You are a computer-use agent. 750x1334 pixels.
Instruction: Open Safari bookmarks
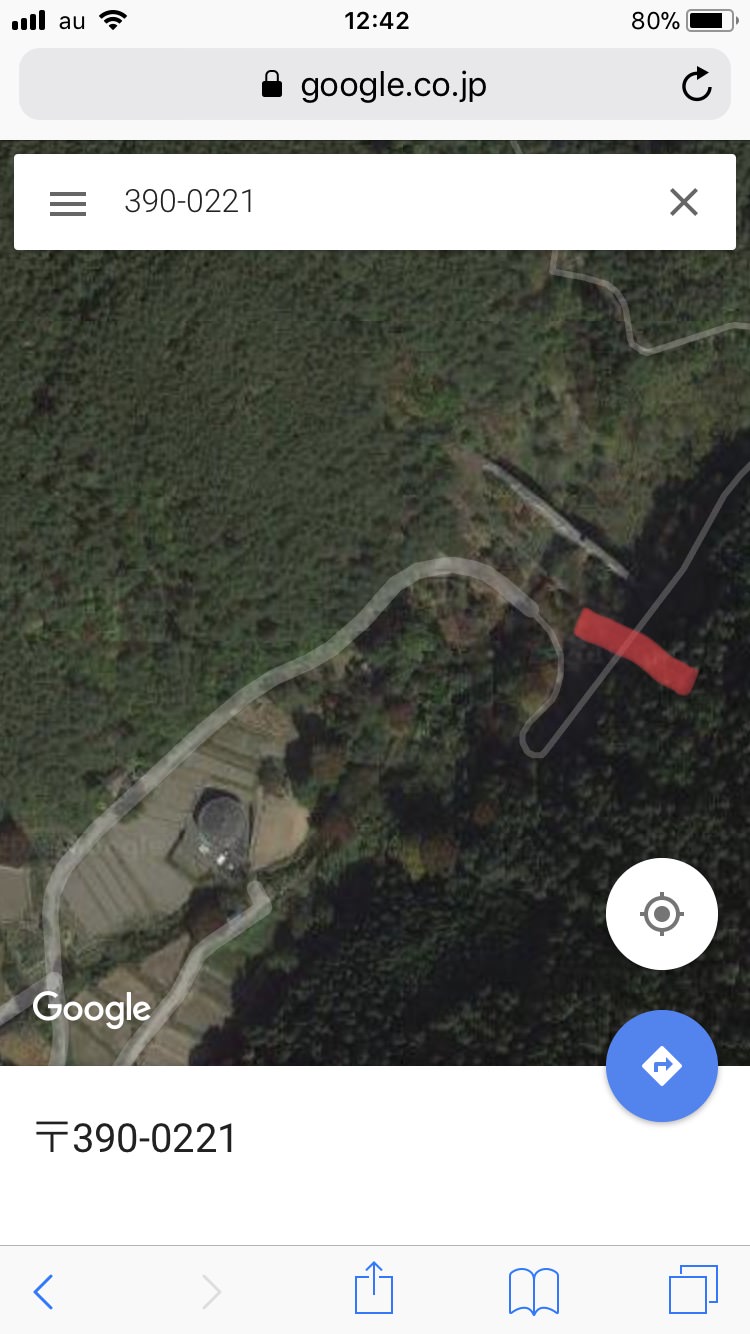coord(533,1292)
